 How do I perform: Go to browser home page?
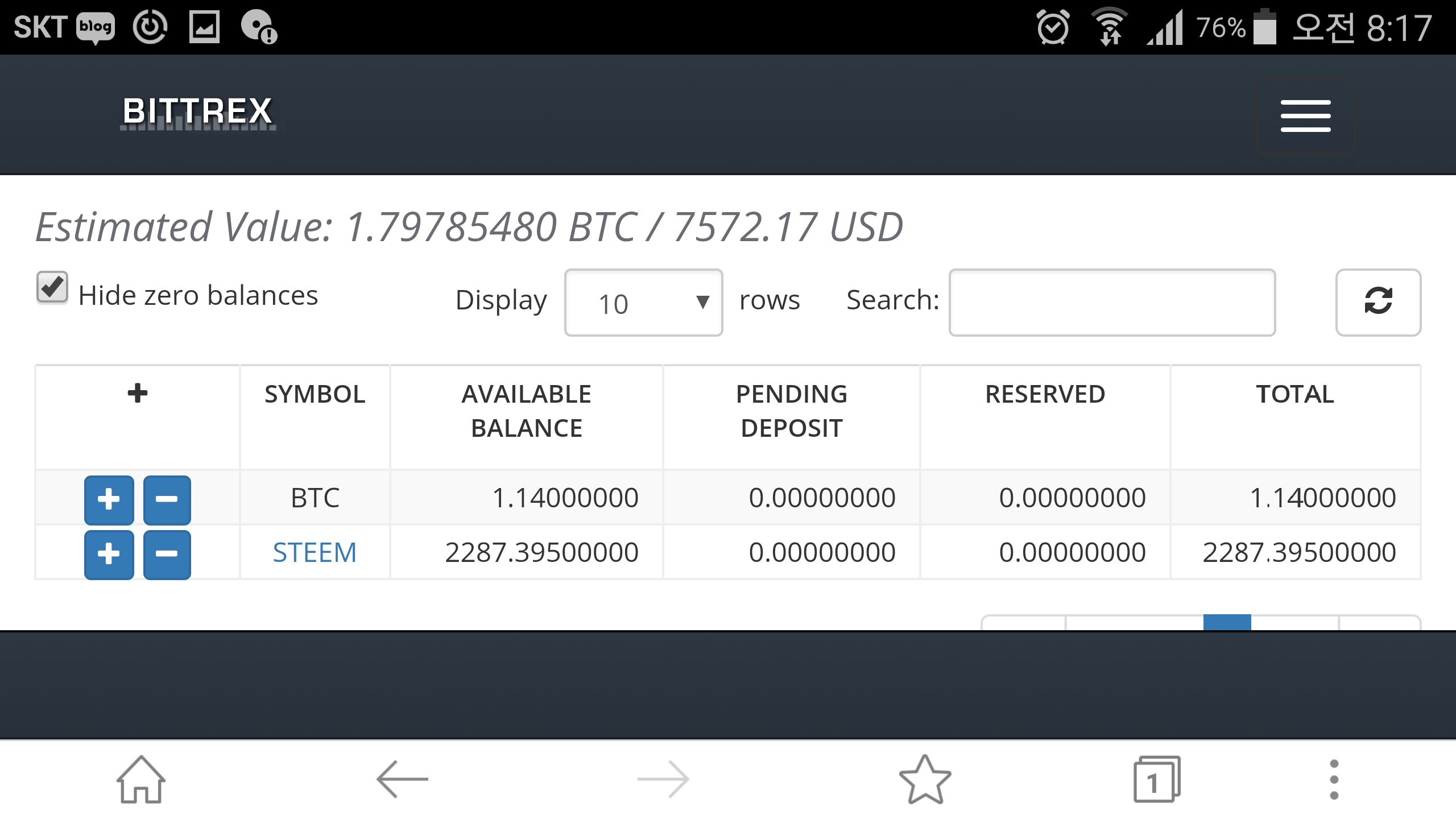[141, 780]
